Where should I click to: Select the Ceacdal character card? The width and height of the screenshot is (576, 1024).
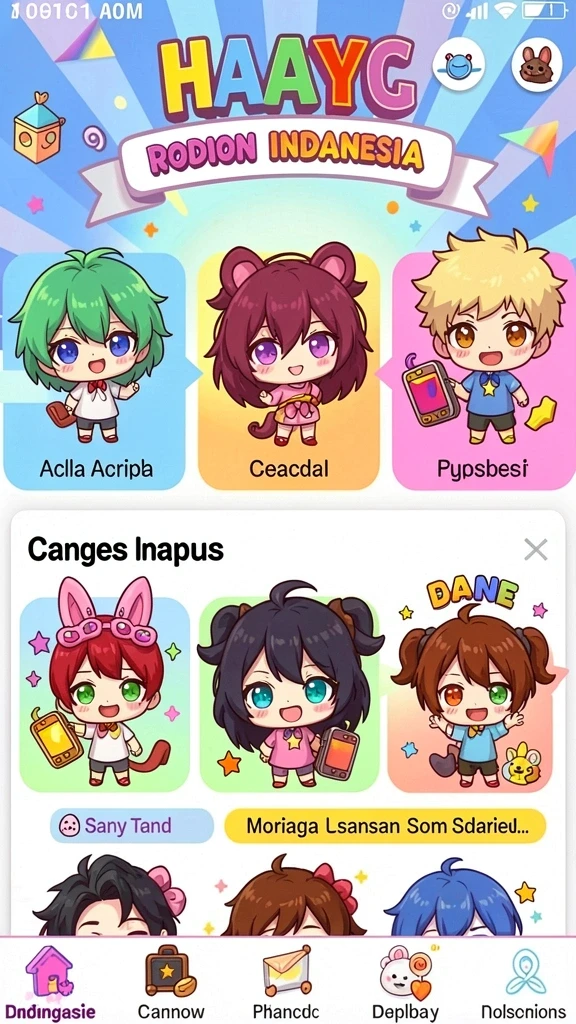289,370
